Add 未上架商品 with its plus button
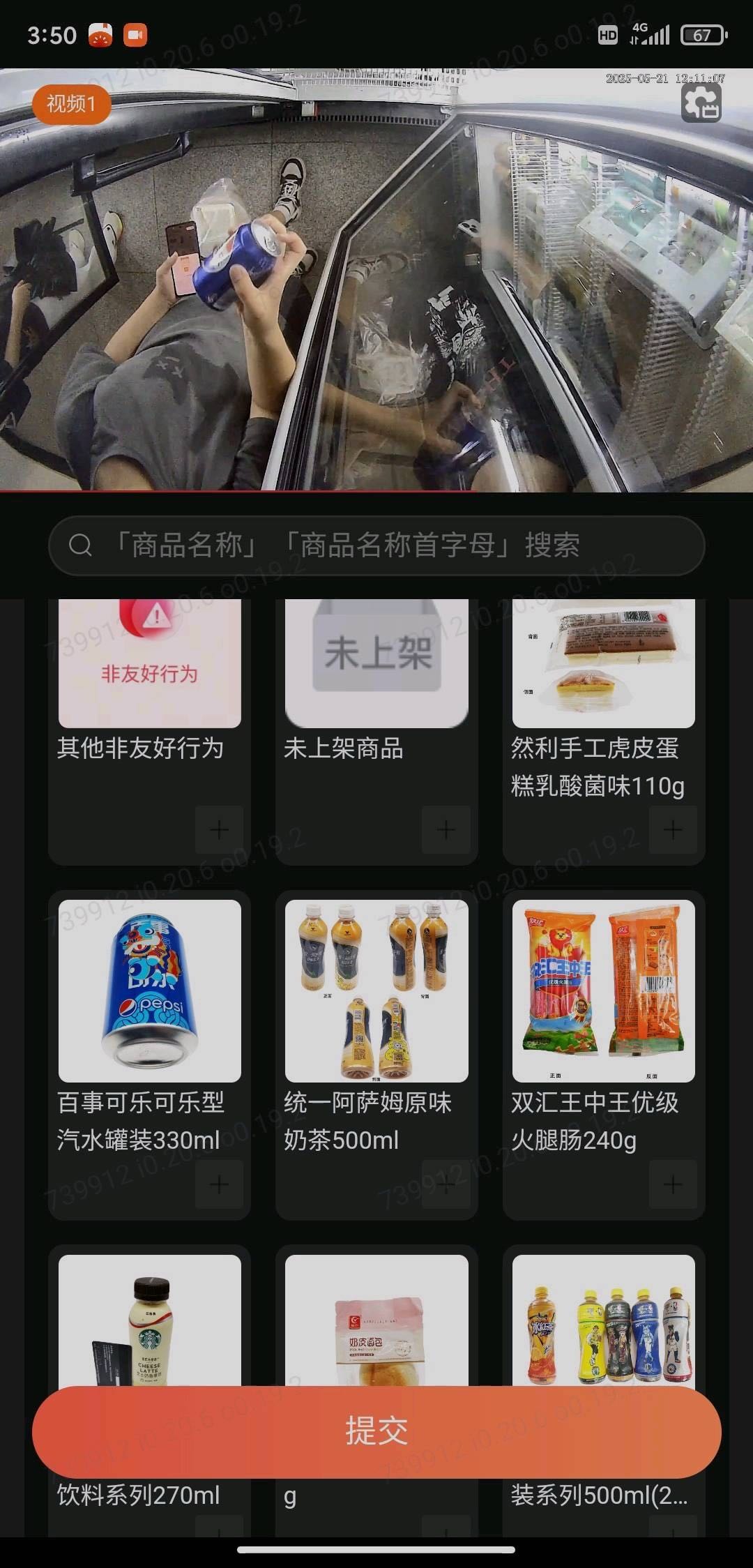The height and width of the screenshot is (1568, 753). click(x=446, y=830)
